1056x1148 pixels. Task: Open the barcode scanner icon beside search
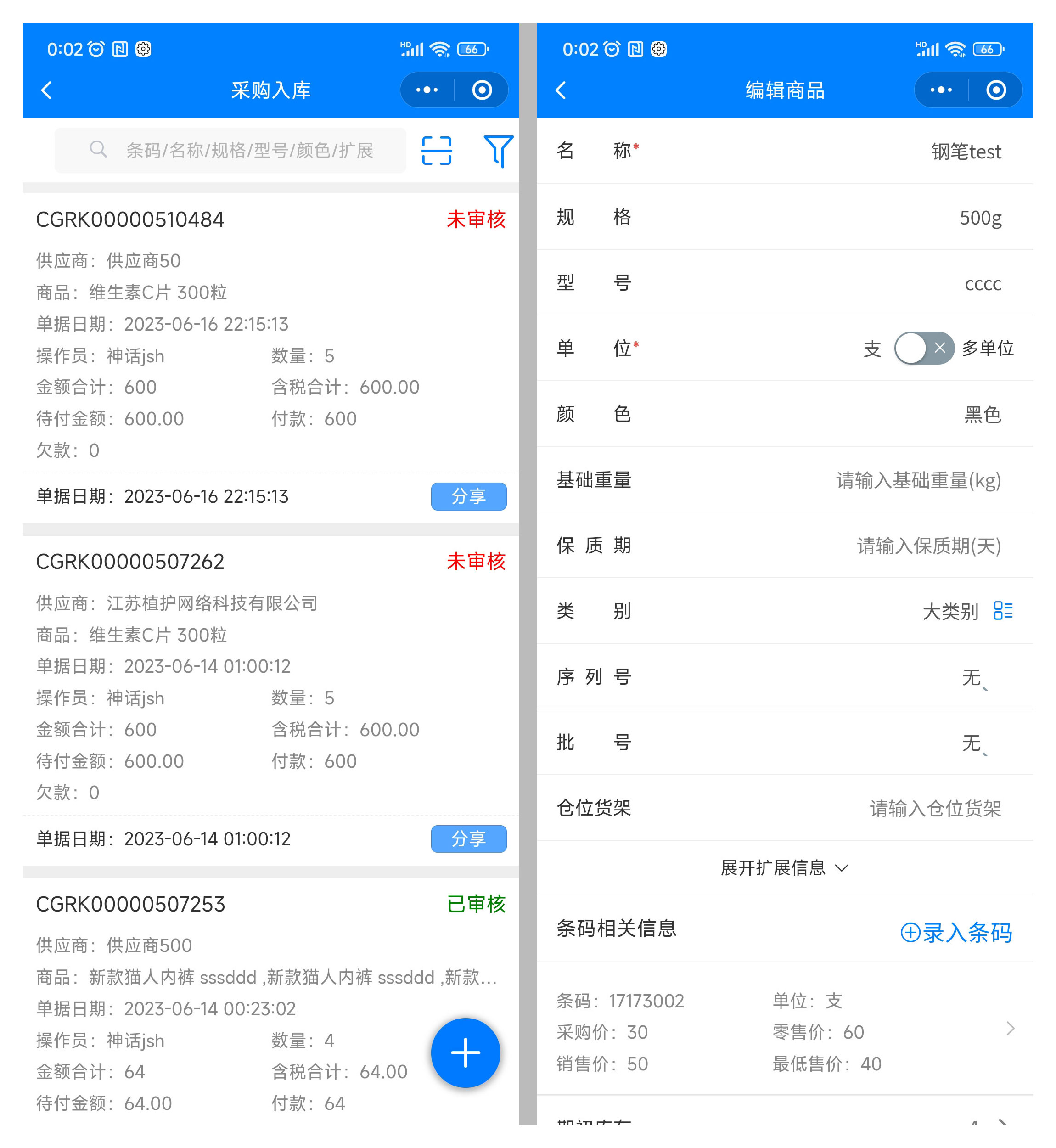pyautogui.click(x=437, y=150)
